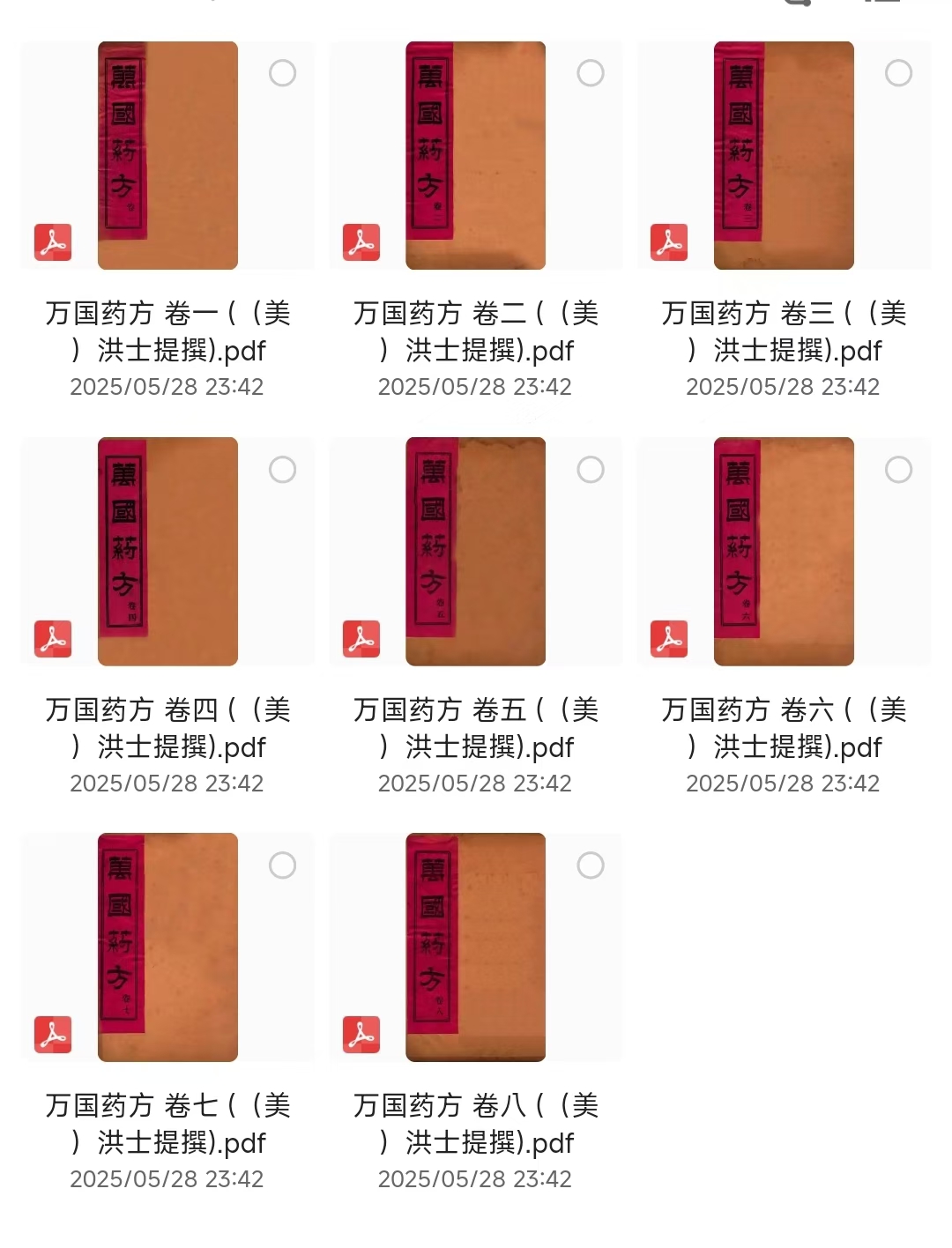Open 万国药方 卷一 PDF file
The image size is (952, 1248).
167,156
